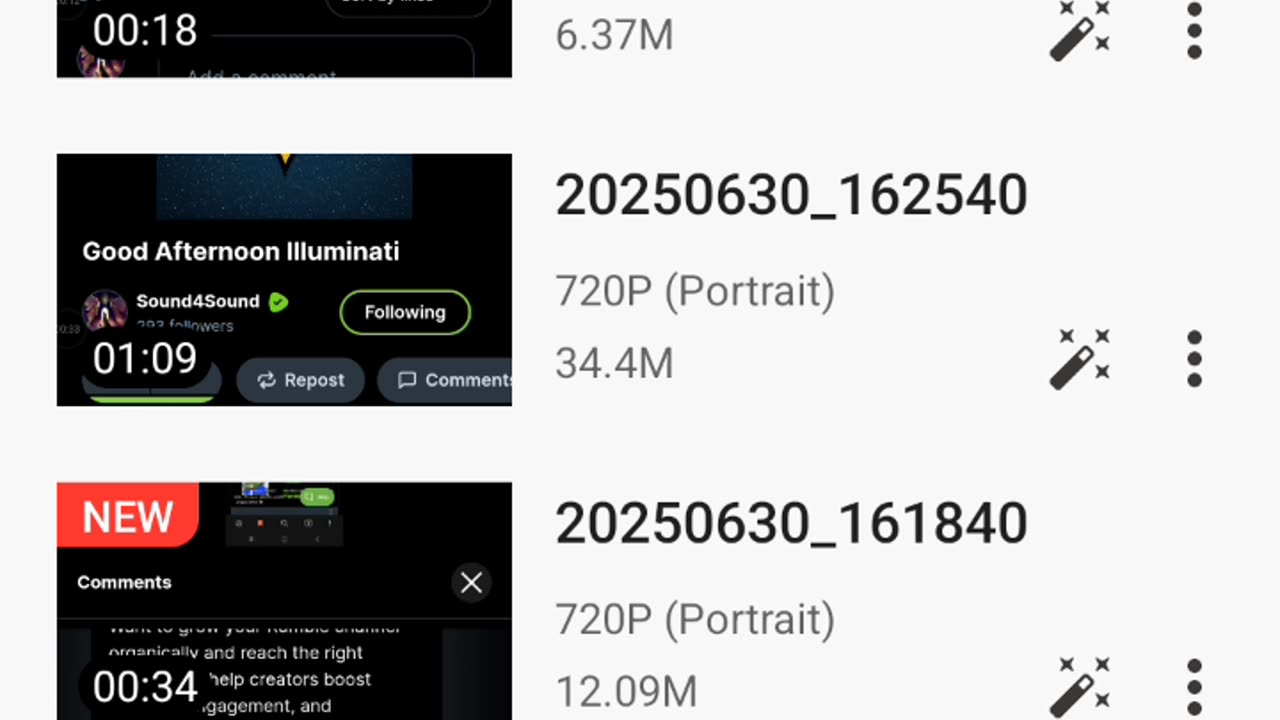Tap magic wand edit for 20250630_162540
This screenshot has width=1280, height=720.
[1080, 359]
